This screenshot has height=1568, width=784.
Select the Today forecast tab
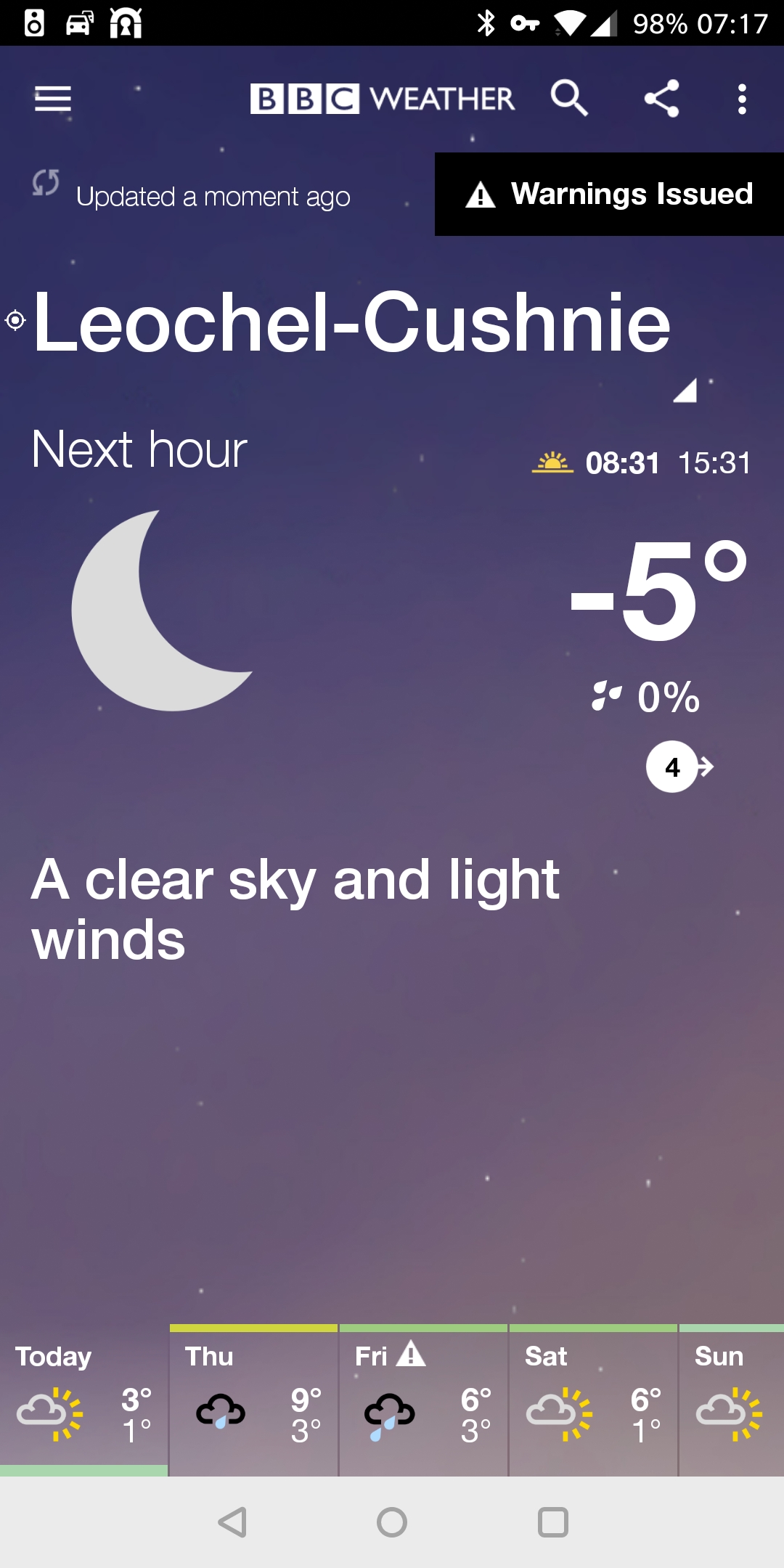(83, 1400)
